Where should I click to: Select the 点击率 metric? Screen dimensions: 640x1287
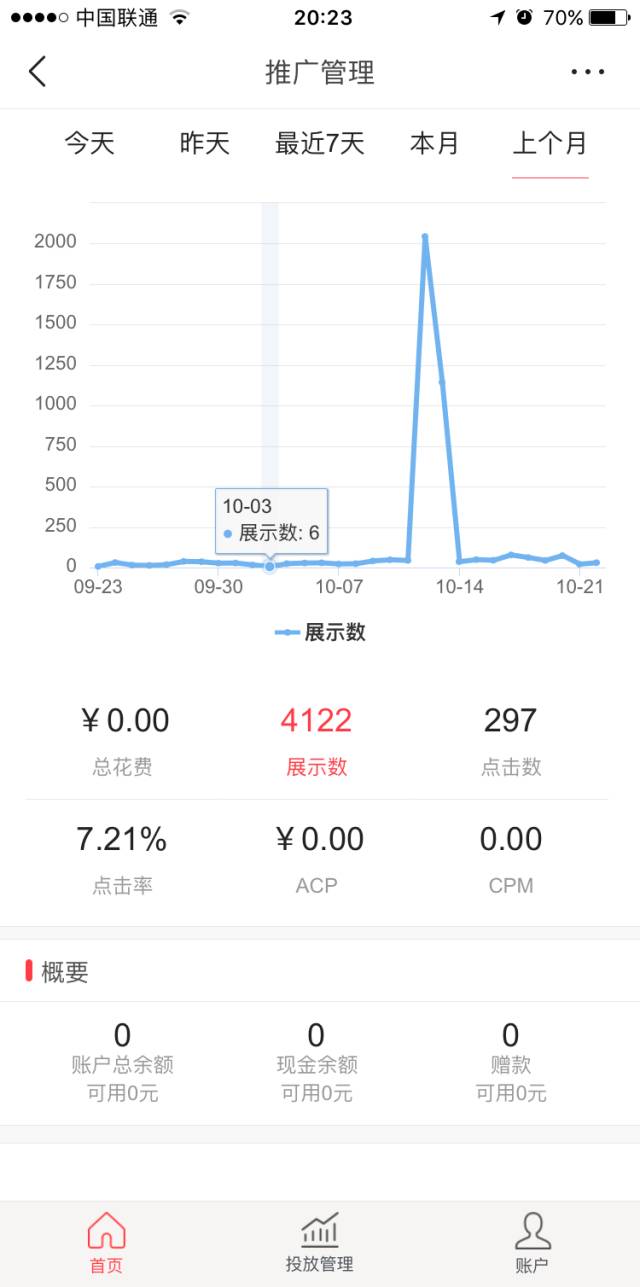click(x=123, y=858)
